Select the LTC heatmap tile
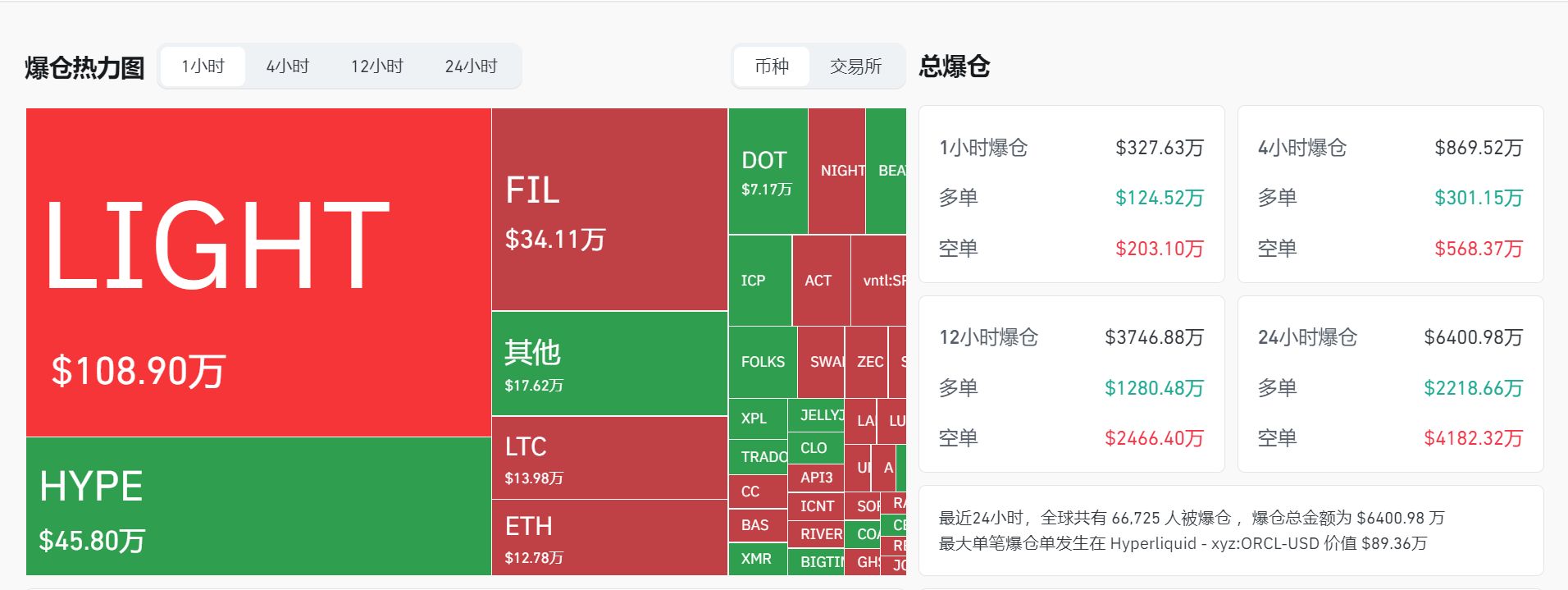Viewport: 1568px width, 590px height. [x=609, y=458]
